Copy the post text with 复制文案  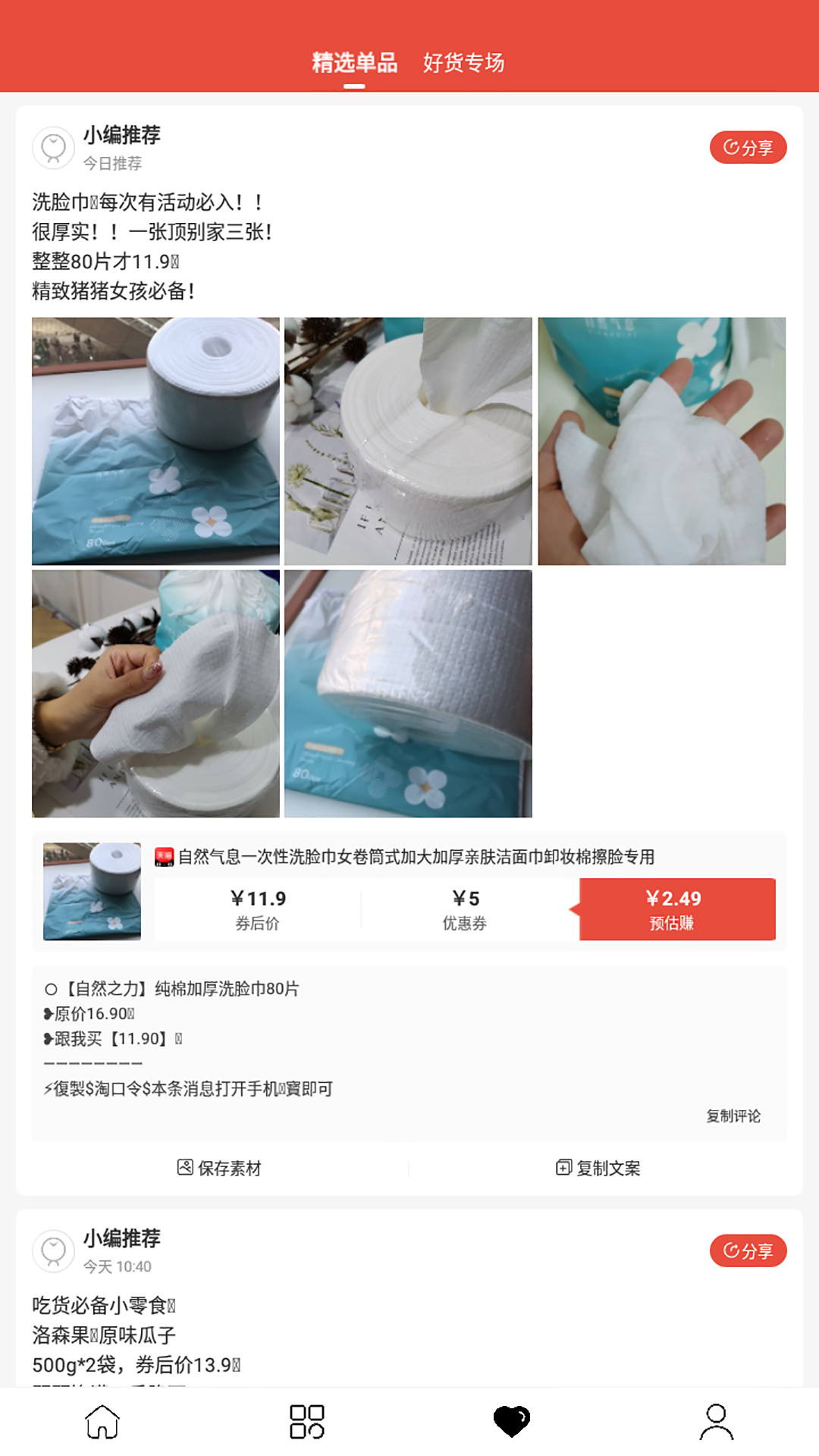(598, 1168)
